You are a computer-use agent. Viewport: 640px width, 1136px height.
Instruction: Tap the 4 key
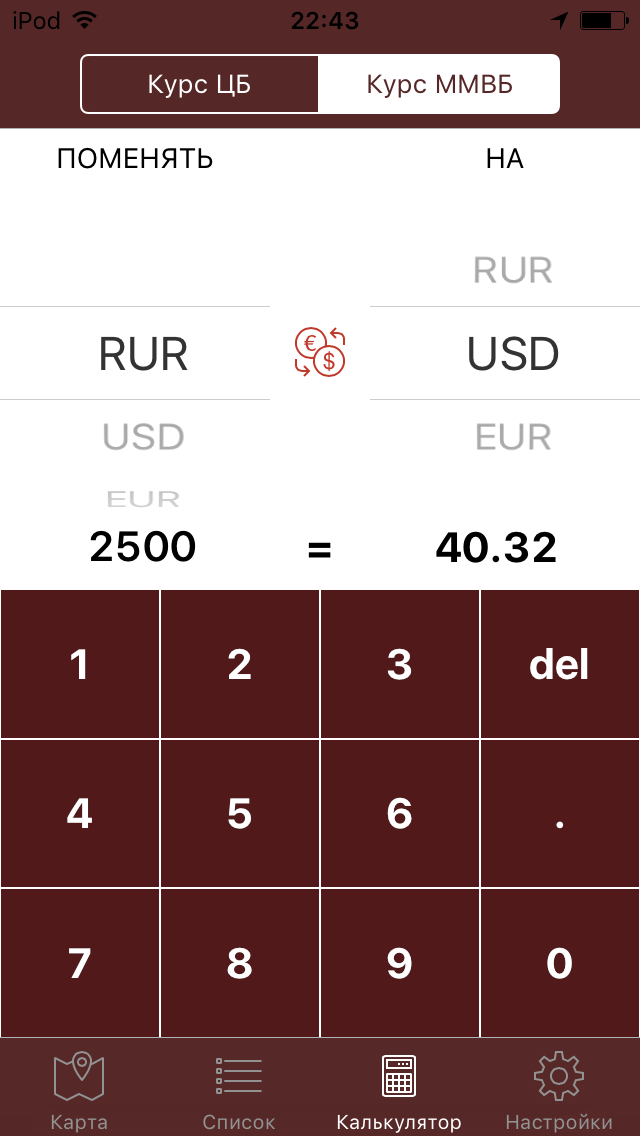pyautogui.click(x=80, y=814)
